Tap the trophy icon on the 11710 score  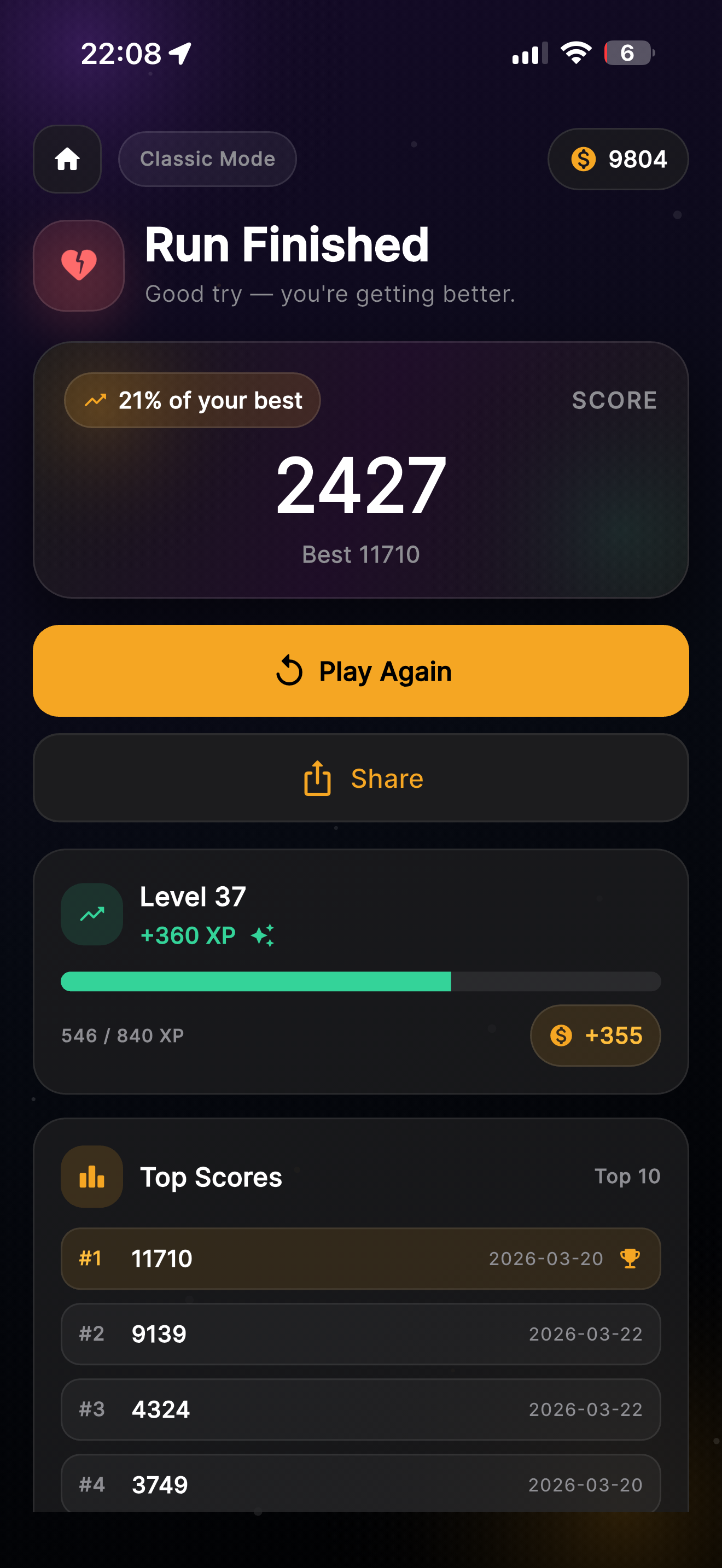pos(630,1259)
